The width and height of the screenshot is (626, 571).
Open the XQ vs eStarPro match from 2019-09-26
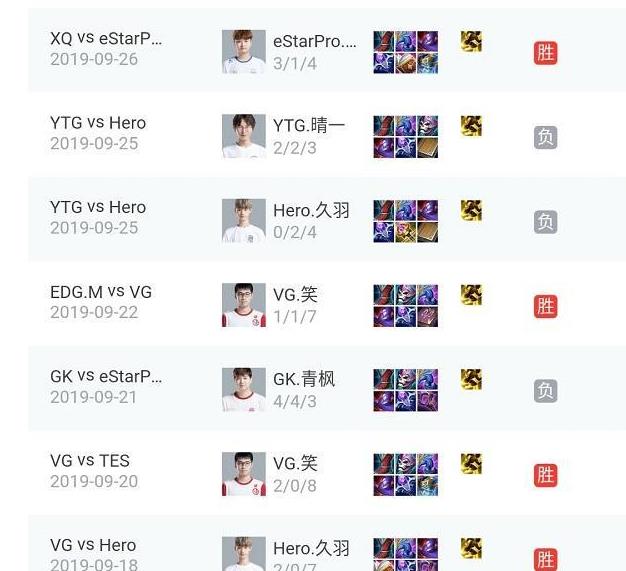(106, 48)
